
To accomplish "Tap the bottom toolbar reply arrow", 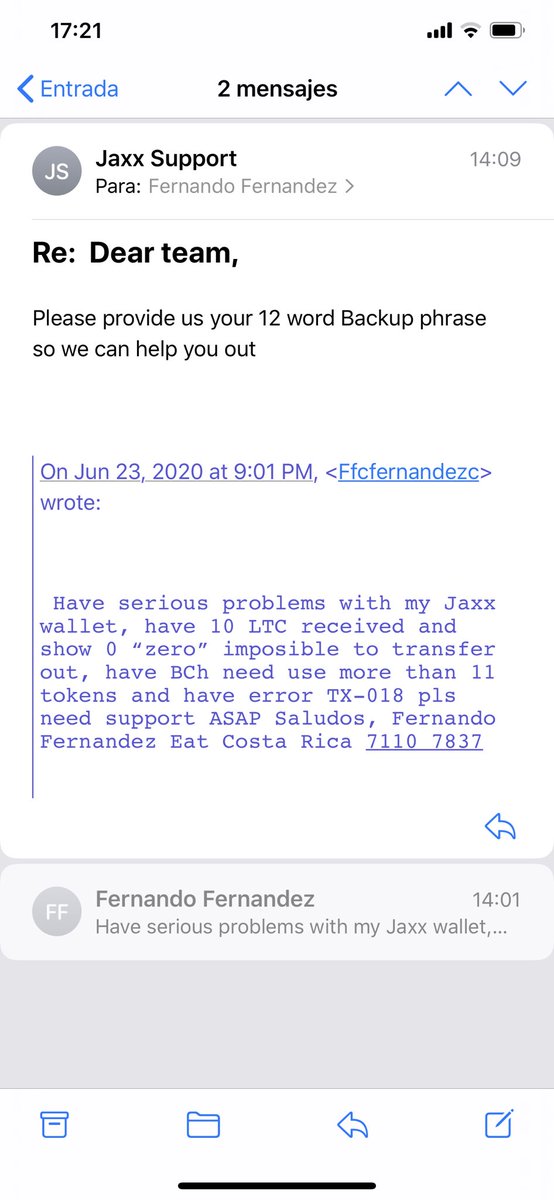I will 352,1125.
